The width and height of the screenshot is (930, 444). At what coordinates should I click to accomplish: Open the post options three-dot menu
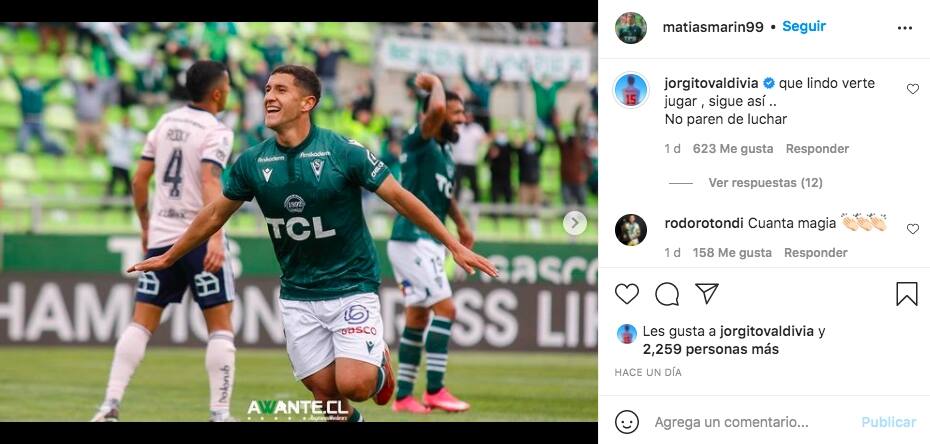(x=905, y=28)
